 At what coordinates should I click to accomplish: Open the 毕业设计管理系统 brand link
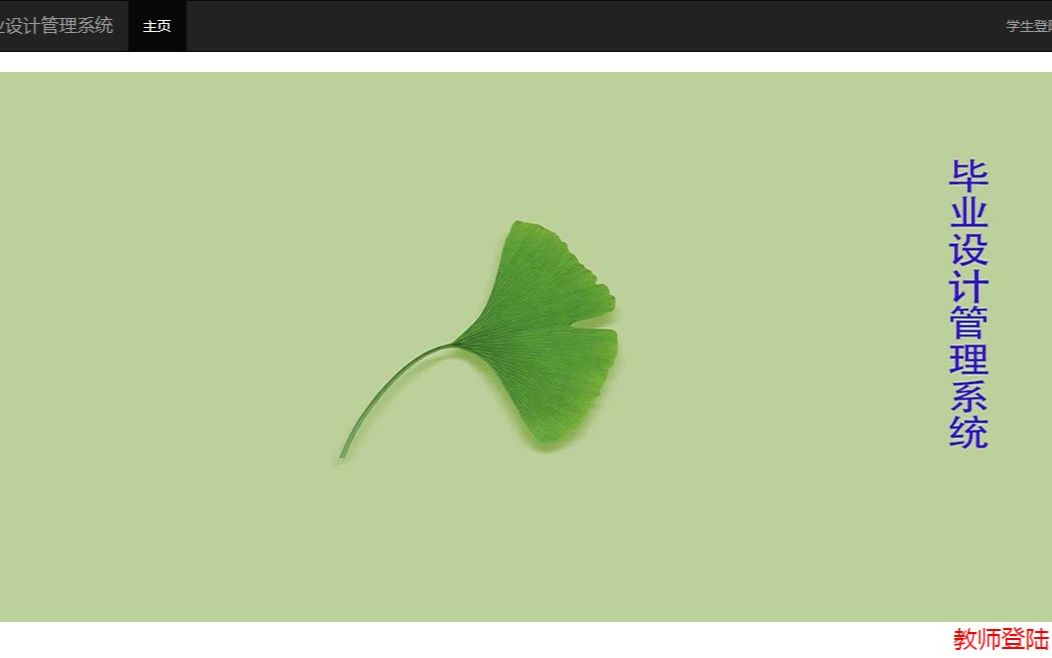point(57,26)
